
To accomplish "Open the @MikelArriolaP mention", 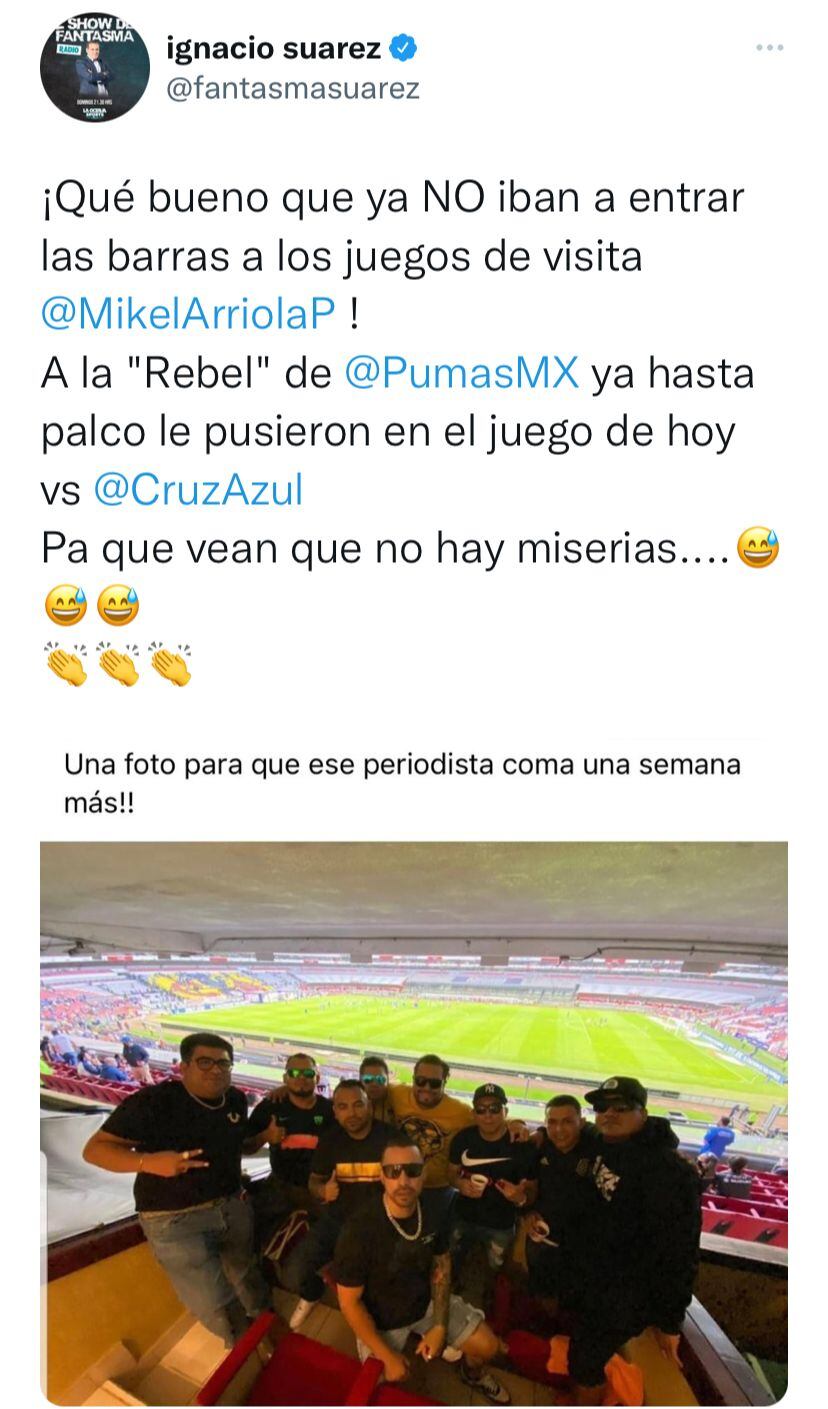I will (188, 314).
